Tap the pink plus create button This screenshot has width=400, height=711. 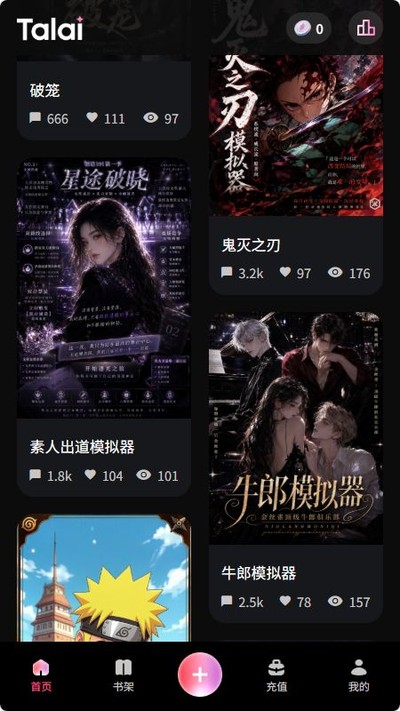click(x=200, y=674)
